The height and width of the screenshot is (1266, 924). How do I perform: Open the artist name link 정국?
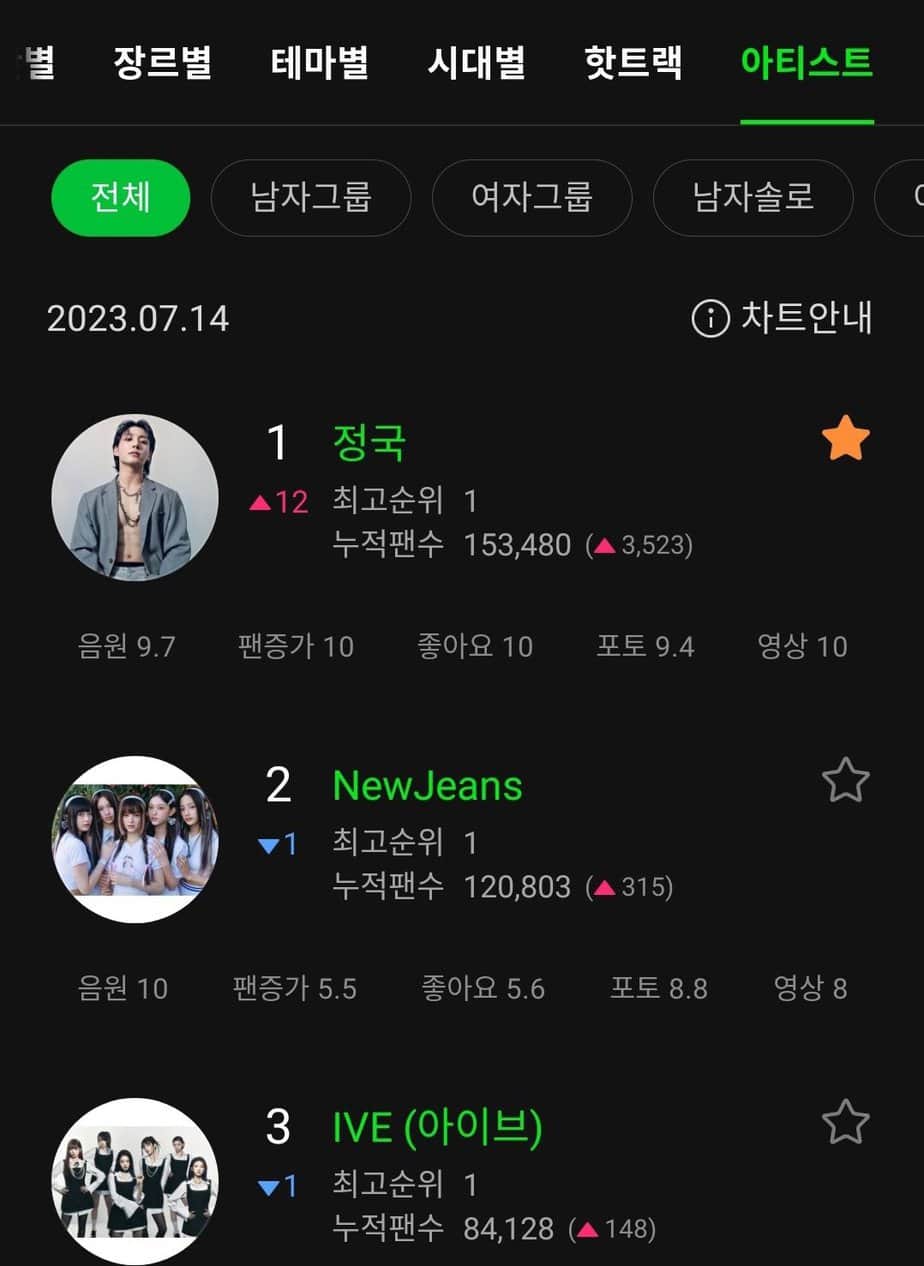pos(369,443)
